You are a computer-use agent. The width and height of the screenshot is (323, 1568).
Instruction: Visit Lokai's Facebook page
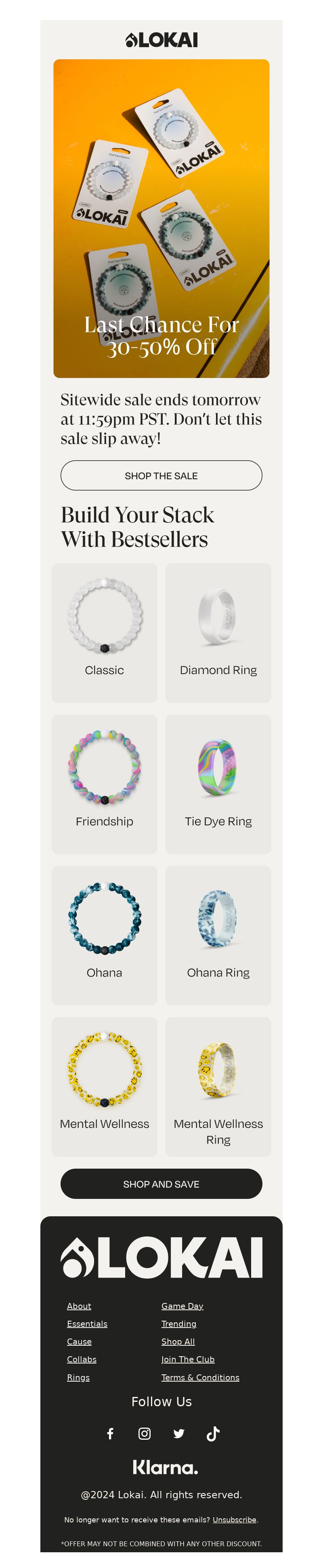[110, 1434]
